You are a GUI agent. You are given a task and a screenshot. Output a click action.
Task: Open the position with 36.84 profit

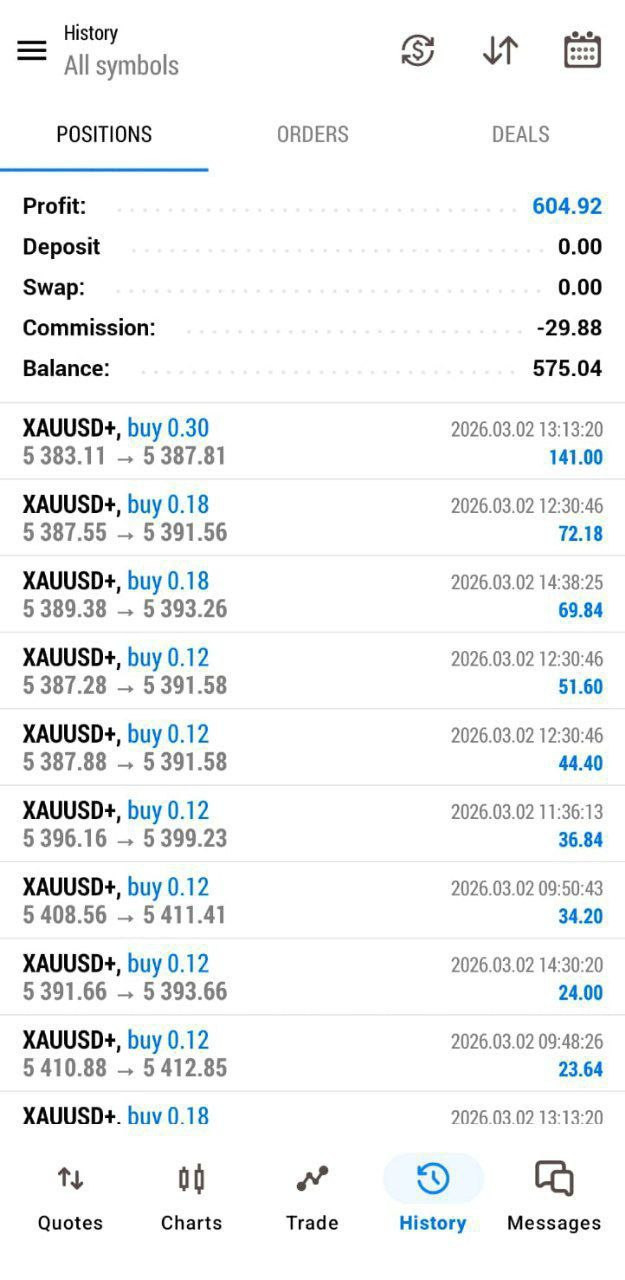click(x=312, y=824)
